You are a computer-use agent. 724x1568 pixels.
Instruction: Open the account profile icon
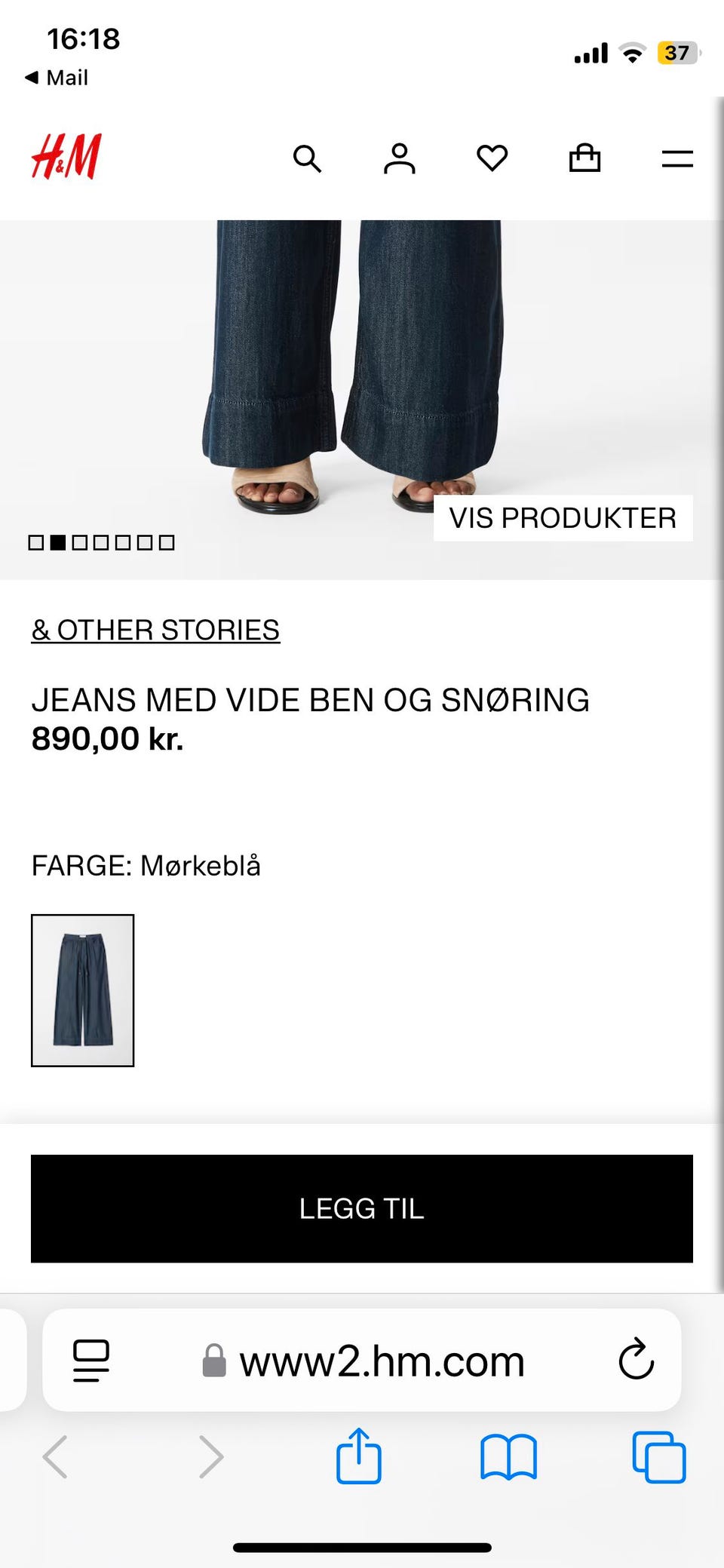(x=399, y=159)
